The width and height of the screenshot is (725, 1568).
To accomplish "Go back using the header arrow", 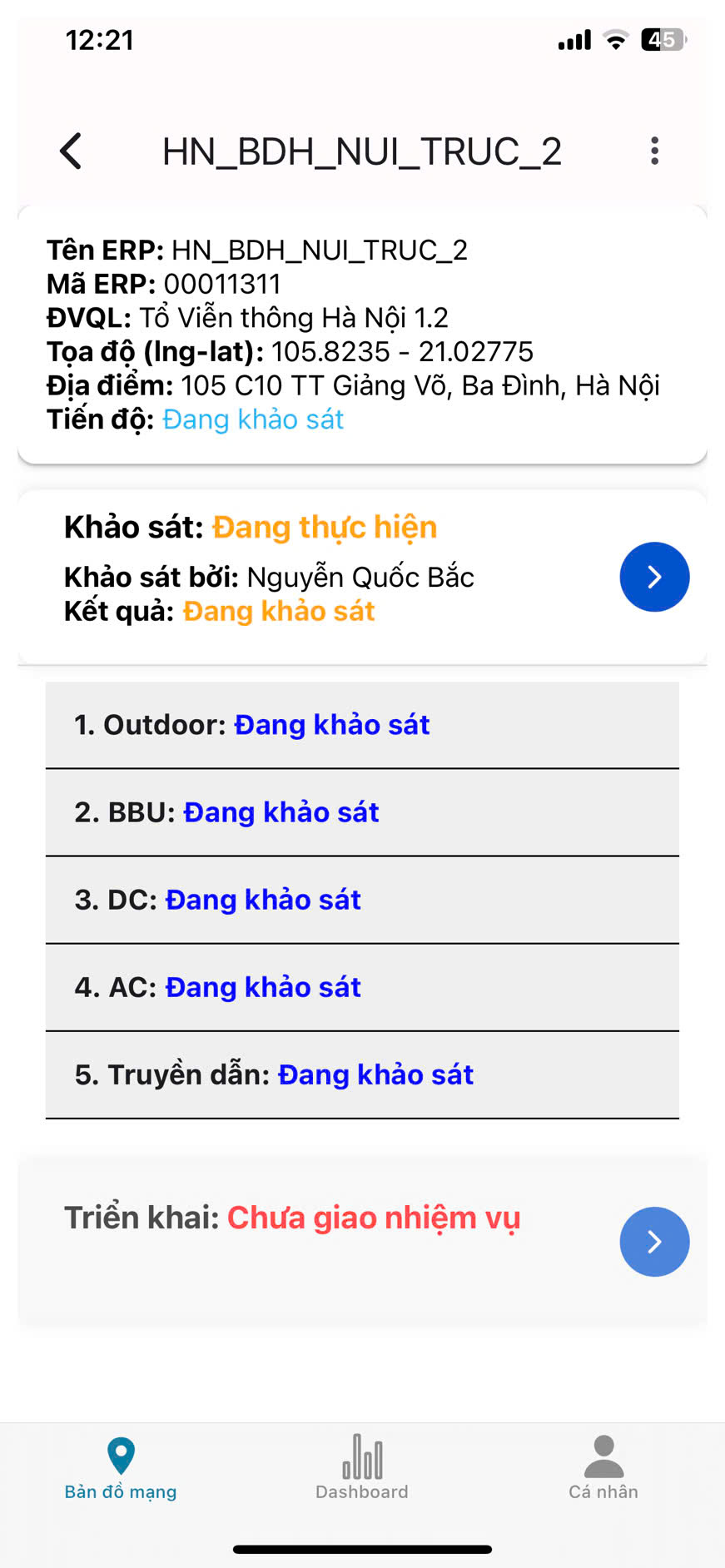I will [72, 151].
